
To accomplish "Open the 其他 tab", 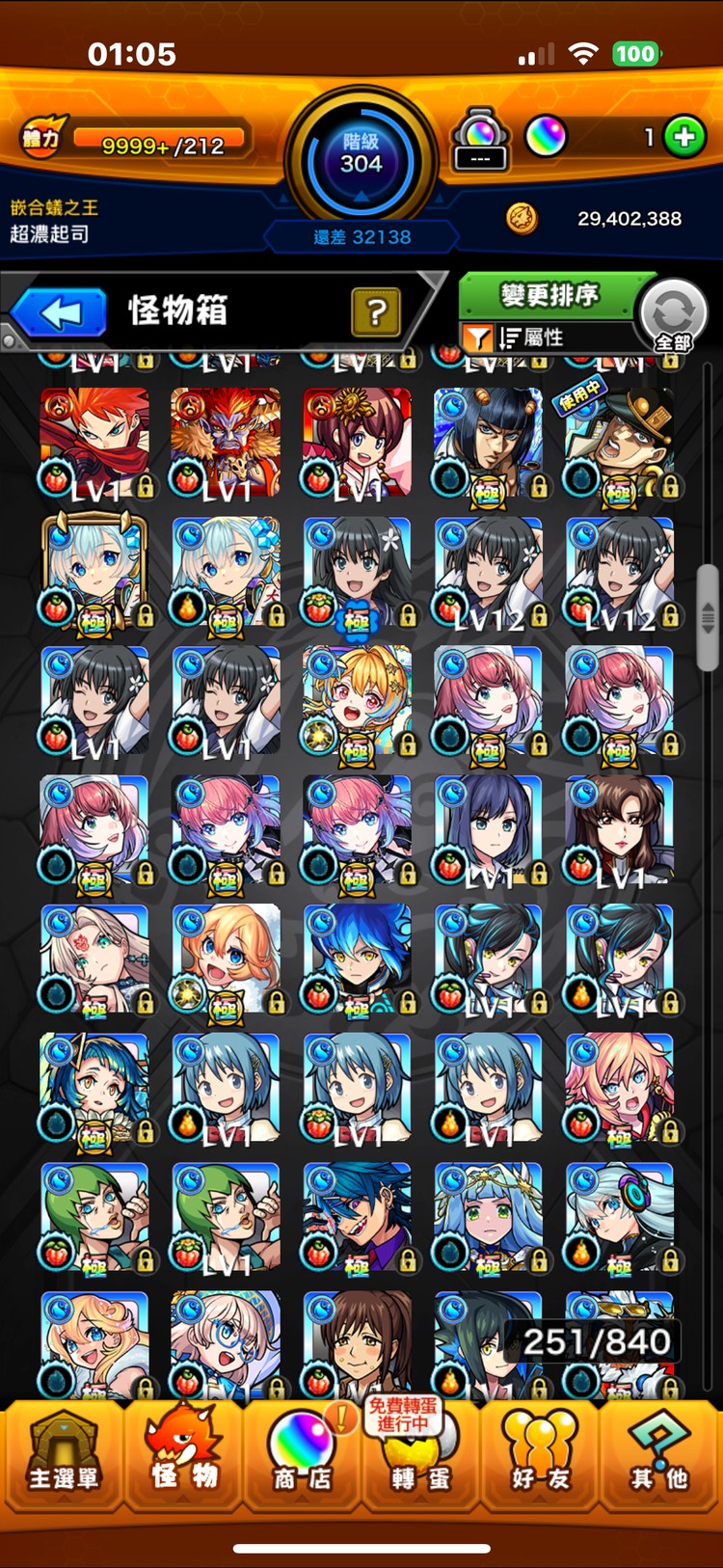I will point(659,1455).
